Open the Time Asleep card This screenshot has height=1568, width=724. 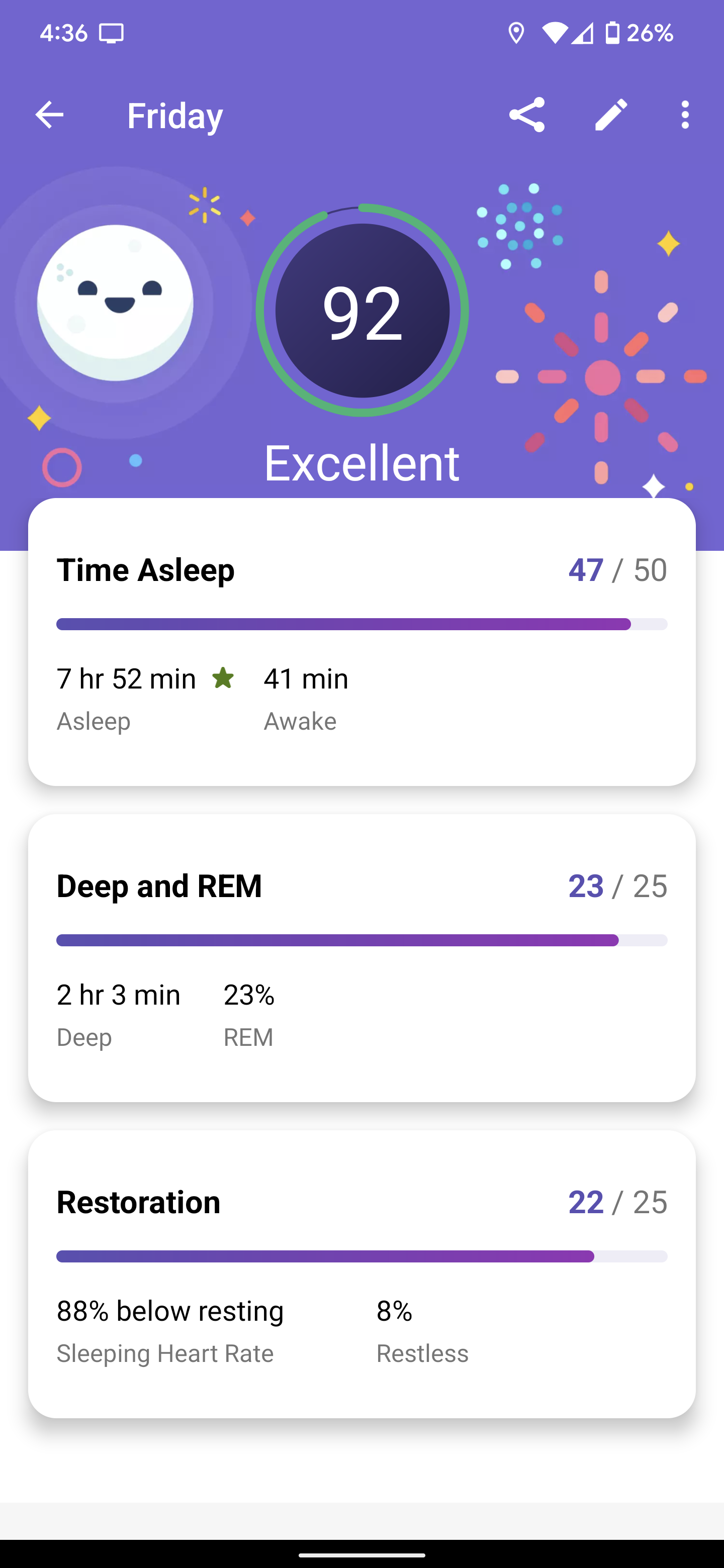[x=361, y=642]
